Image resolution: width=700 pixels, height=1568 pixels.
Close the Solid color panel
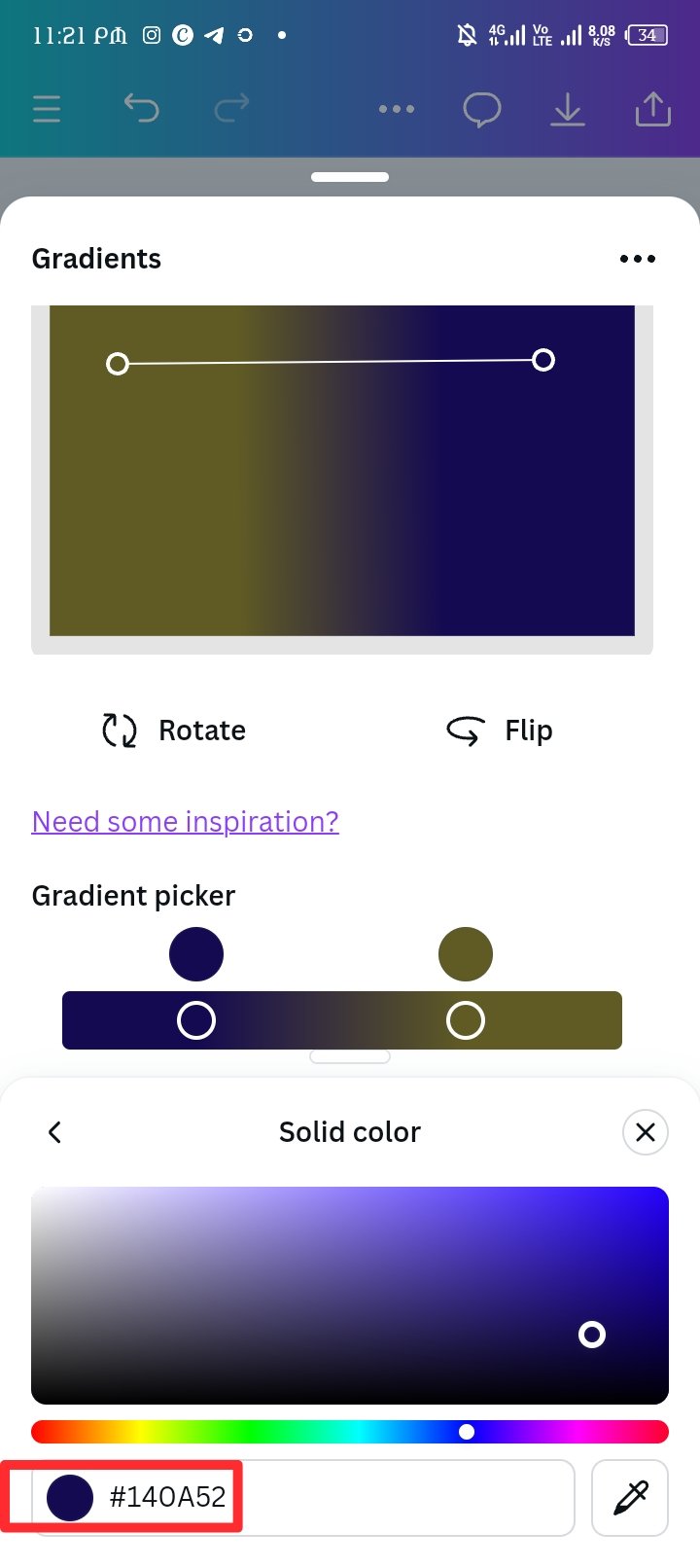pyautogui.click(x=645, y=1132)
